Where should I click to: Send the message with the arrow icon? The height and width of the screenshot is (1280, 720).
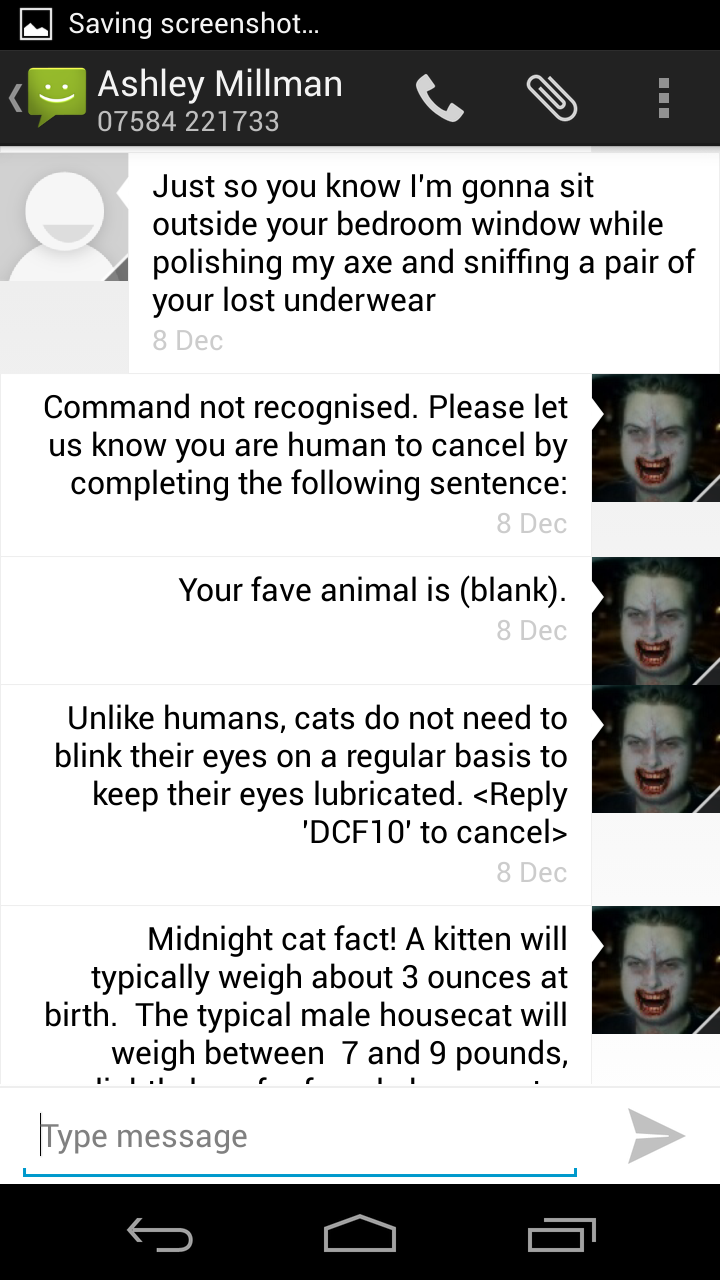point(655,1136)
